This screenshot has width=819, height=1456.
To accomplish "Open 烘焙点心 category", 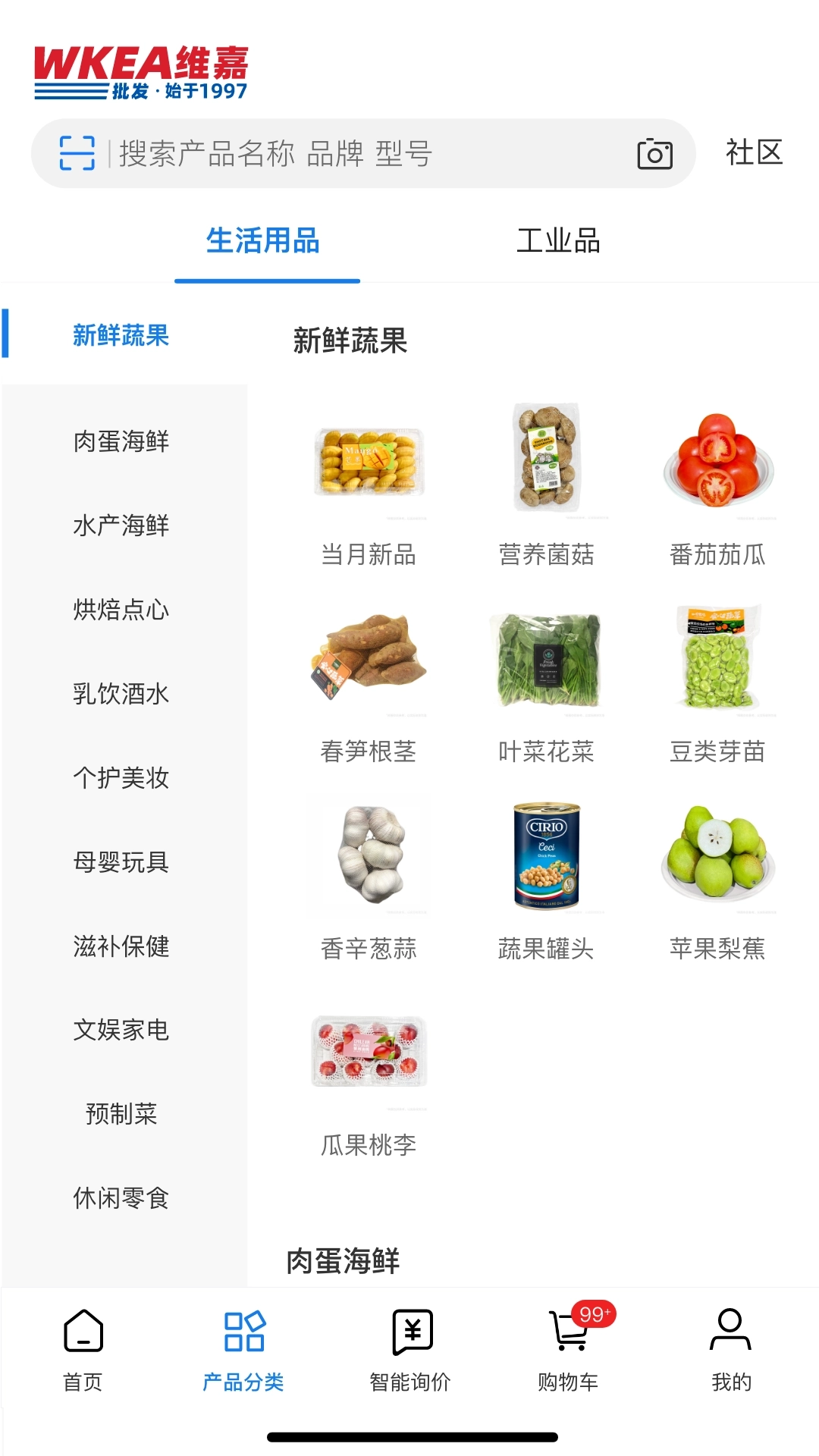I will click(121, 610).
